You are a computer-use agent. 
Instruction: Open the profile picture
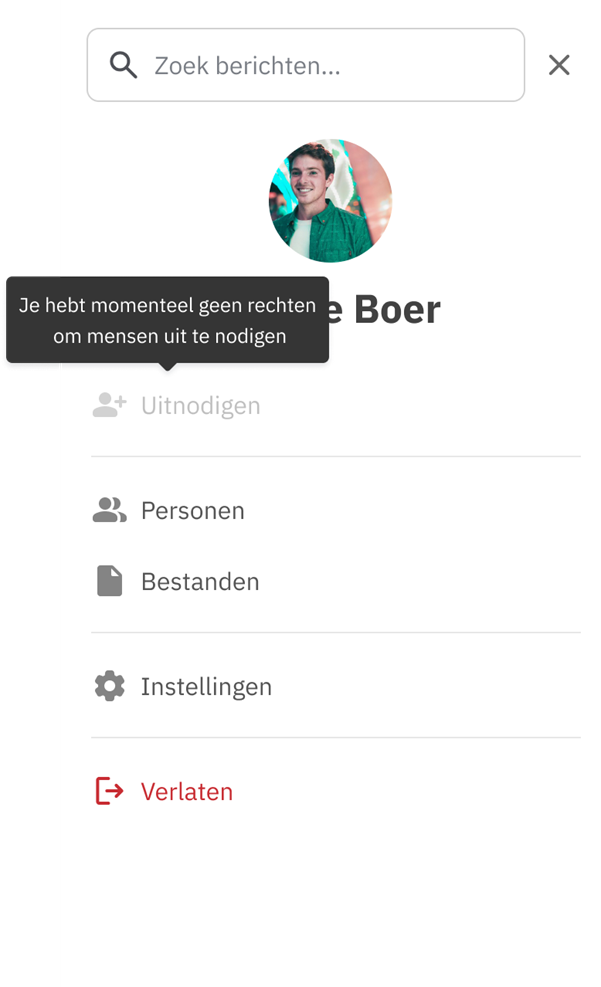point(330,201)
